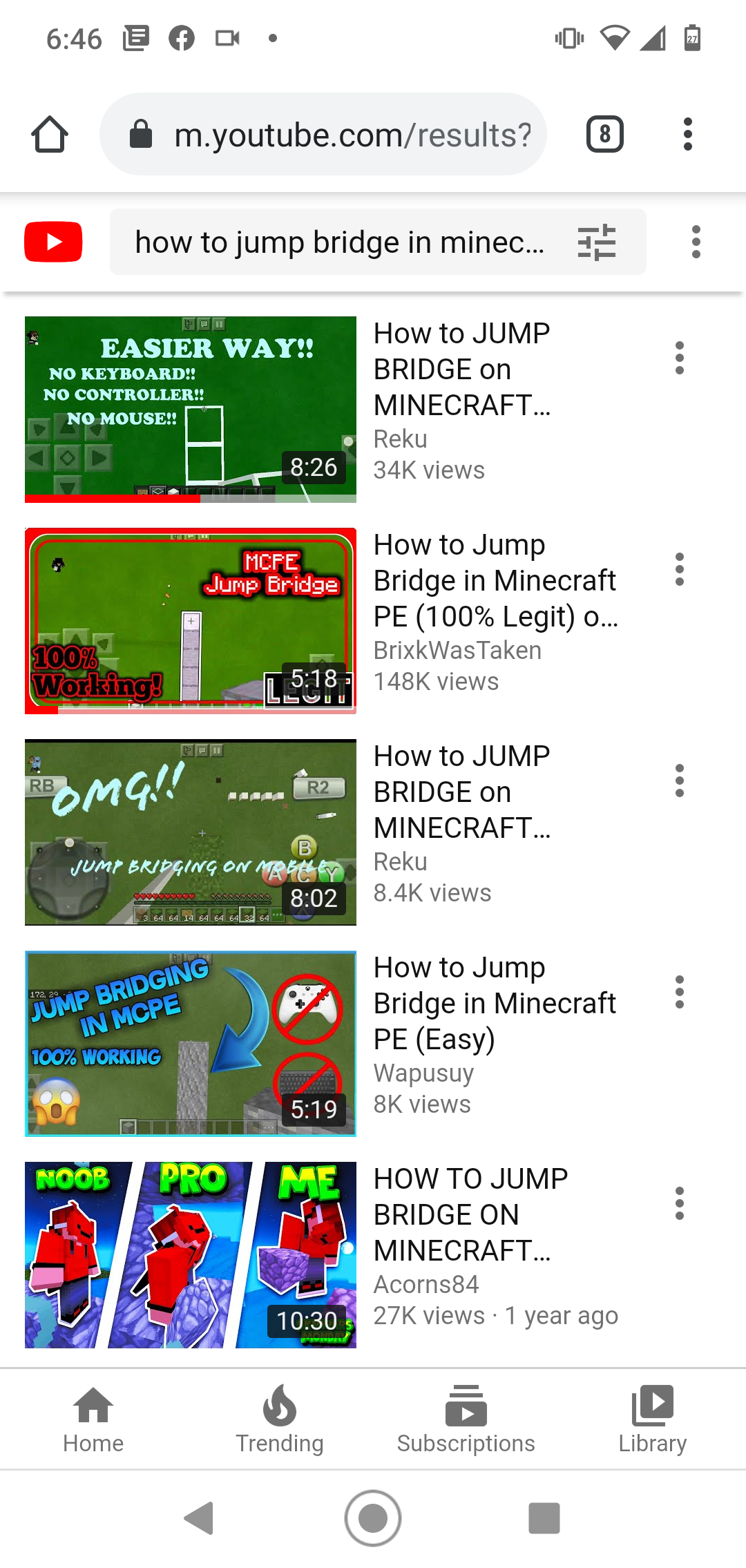746x1568 pixels.
Task: Play Reku's 8:02 'OMG' mobile video
Action: pos(191,832)
